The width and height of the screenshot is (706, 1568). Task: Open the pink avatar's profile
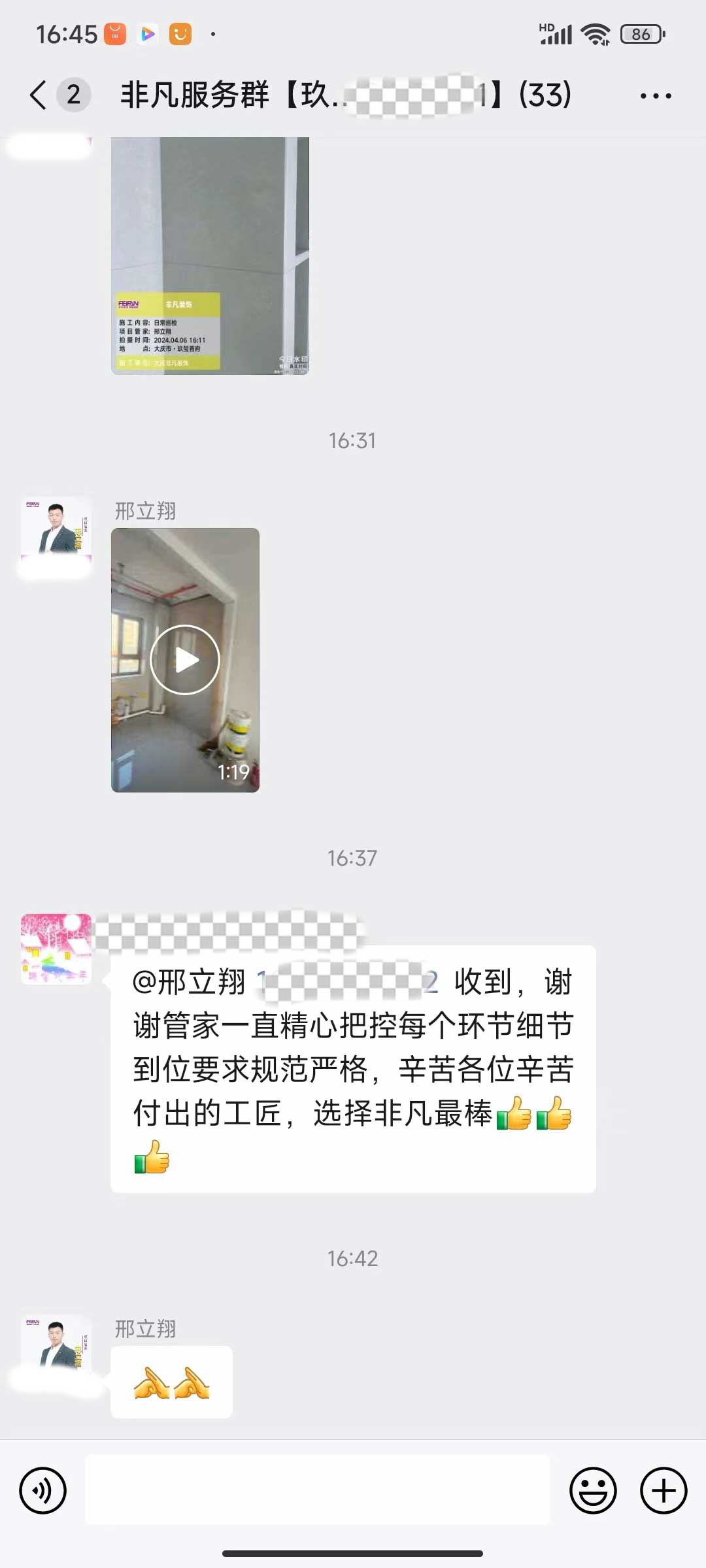56,949
